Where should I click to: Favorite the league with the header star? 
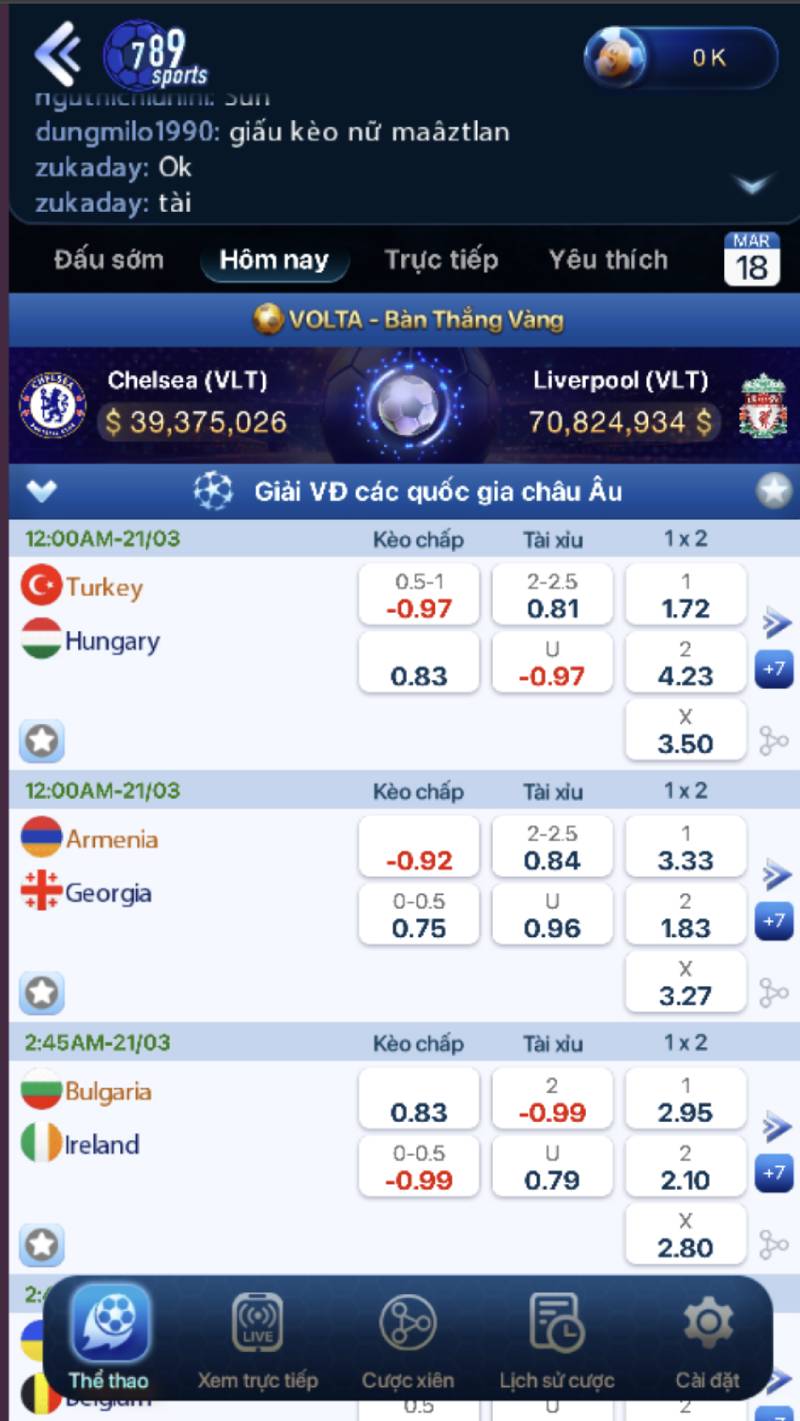click(774, 491)
